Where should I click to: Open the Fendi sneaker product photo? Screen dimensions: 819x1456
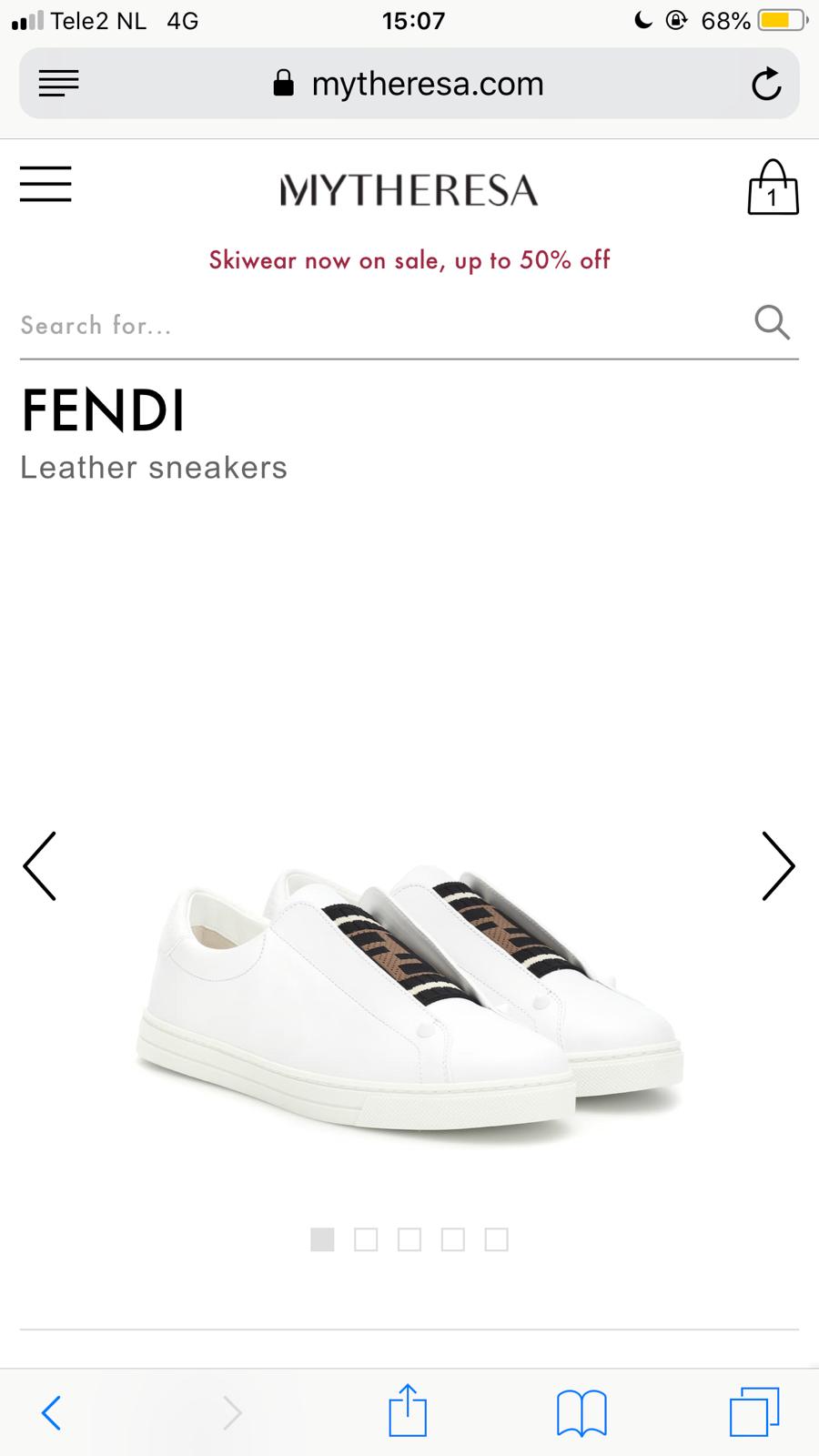[x=409, y=1001]
